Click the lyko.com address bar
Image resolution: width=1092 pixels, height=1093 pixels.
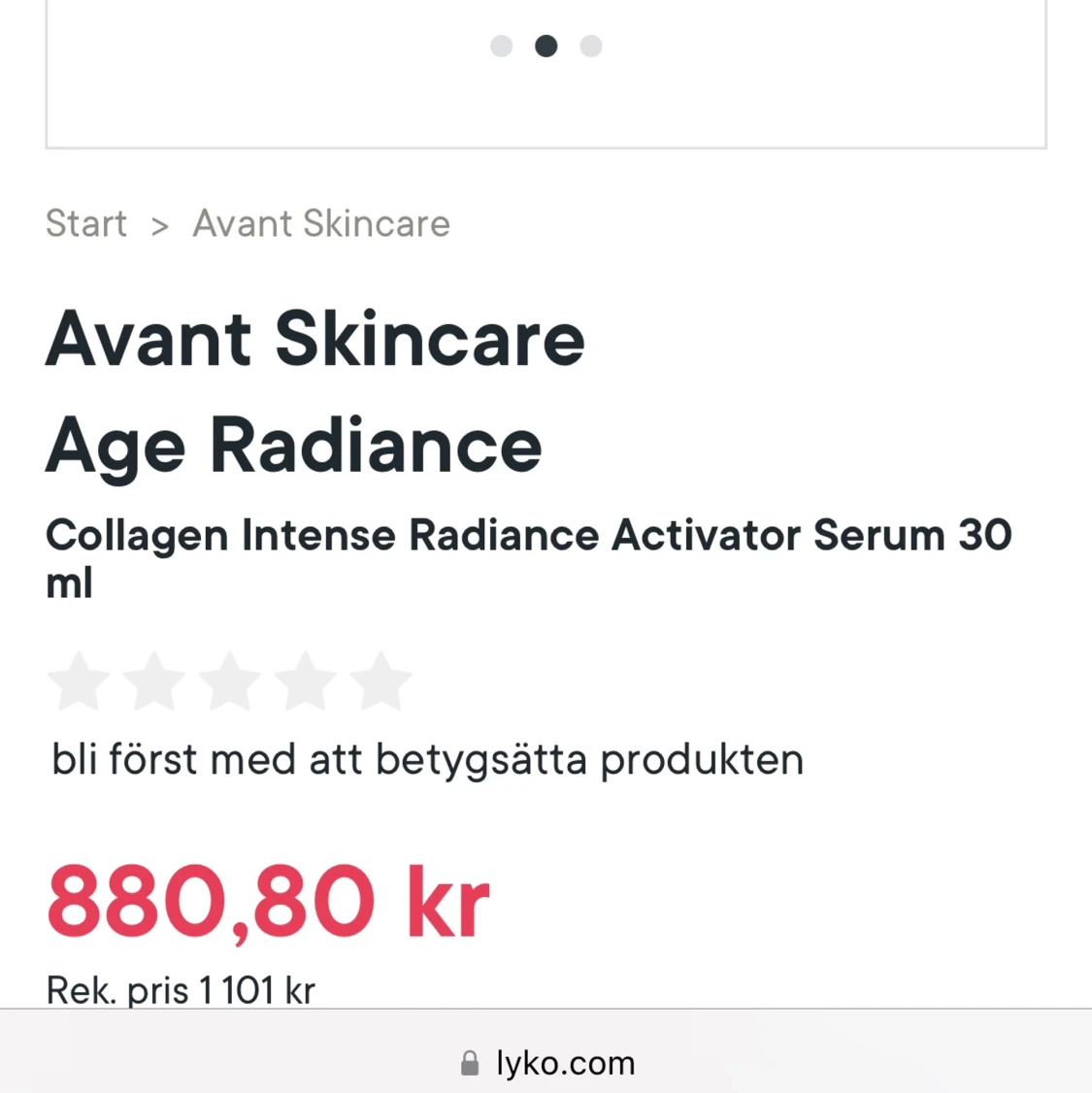point(563,1062)
